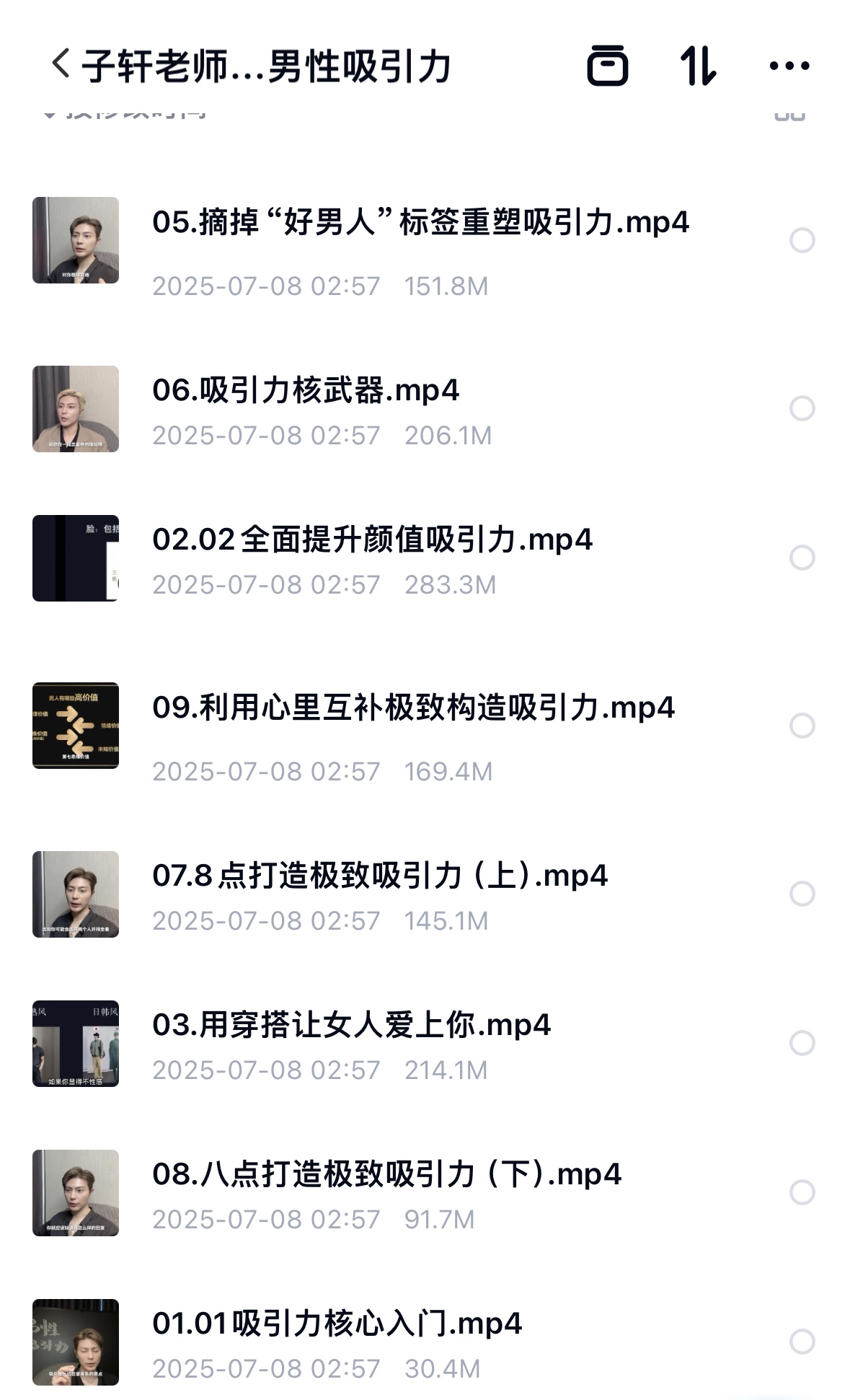Viewport: 850px width, 1400px height.
Task: Open 02.02全面提升颜值吸引力.mp4
Action: (372, 540)
